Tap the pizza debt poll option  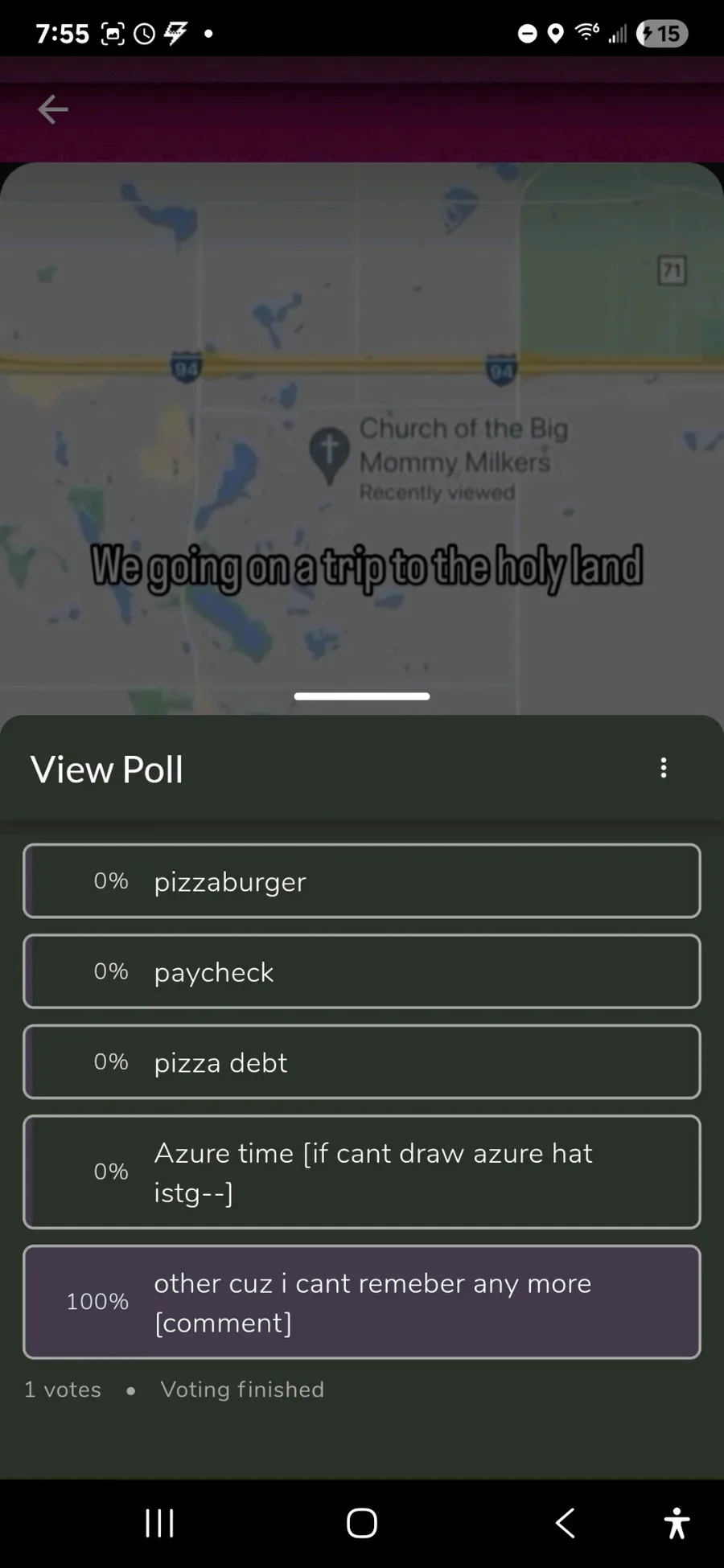point(362,1061)
